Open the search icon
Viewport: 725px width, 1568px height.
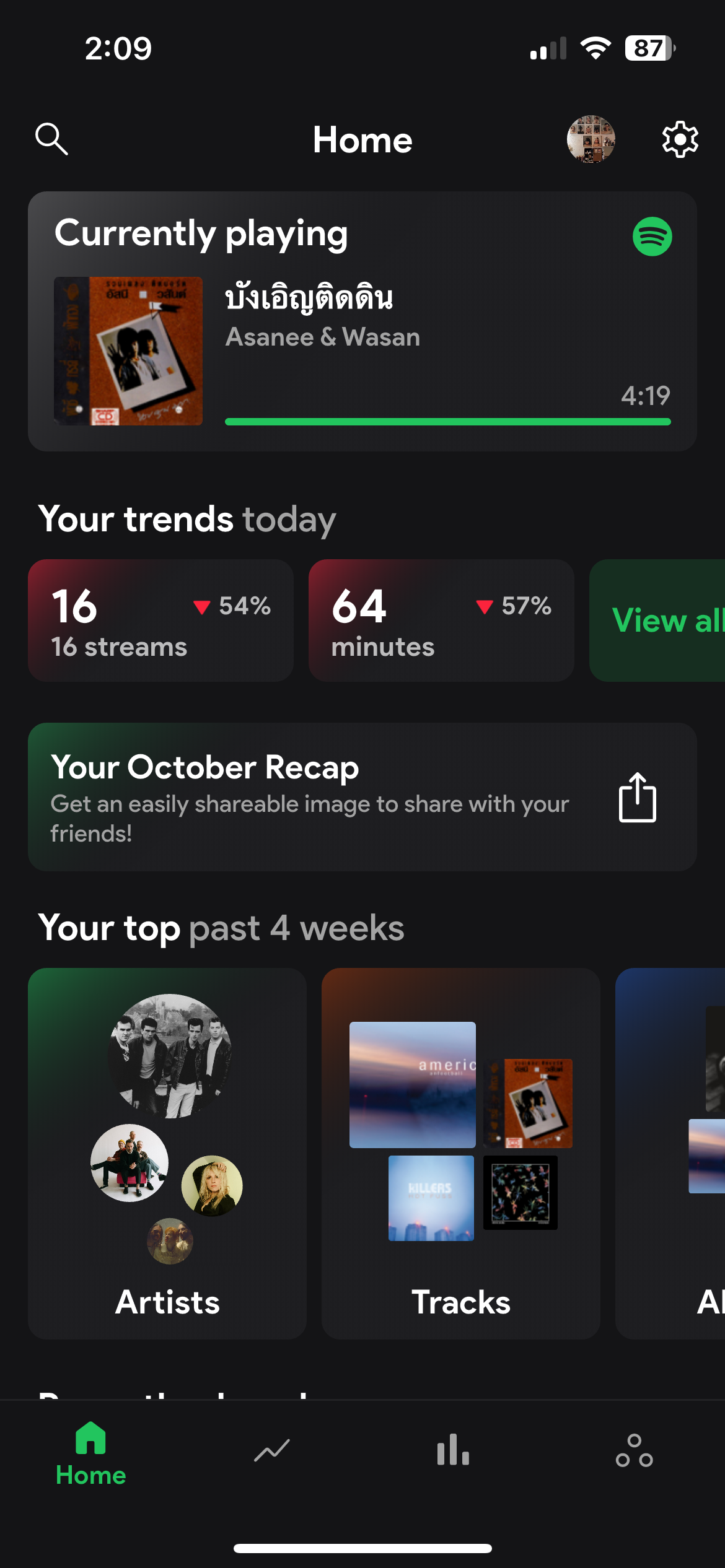(x=51, y=139)
